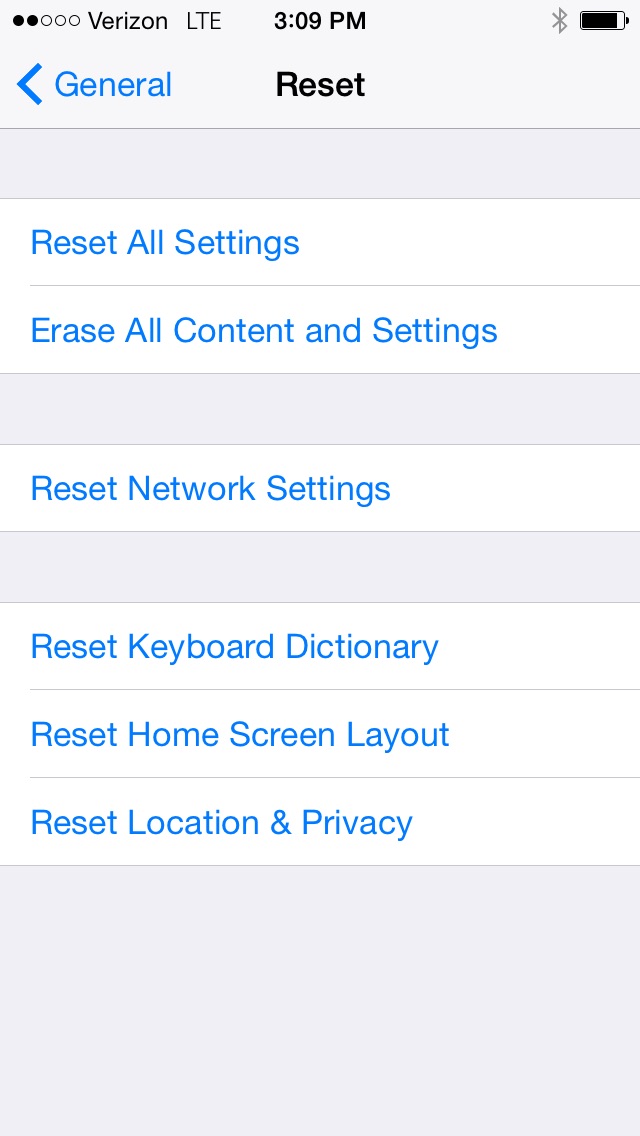Tap Reset Home Screen Layout

point(240,735)
